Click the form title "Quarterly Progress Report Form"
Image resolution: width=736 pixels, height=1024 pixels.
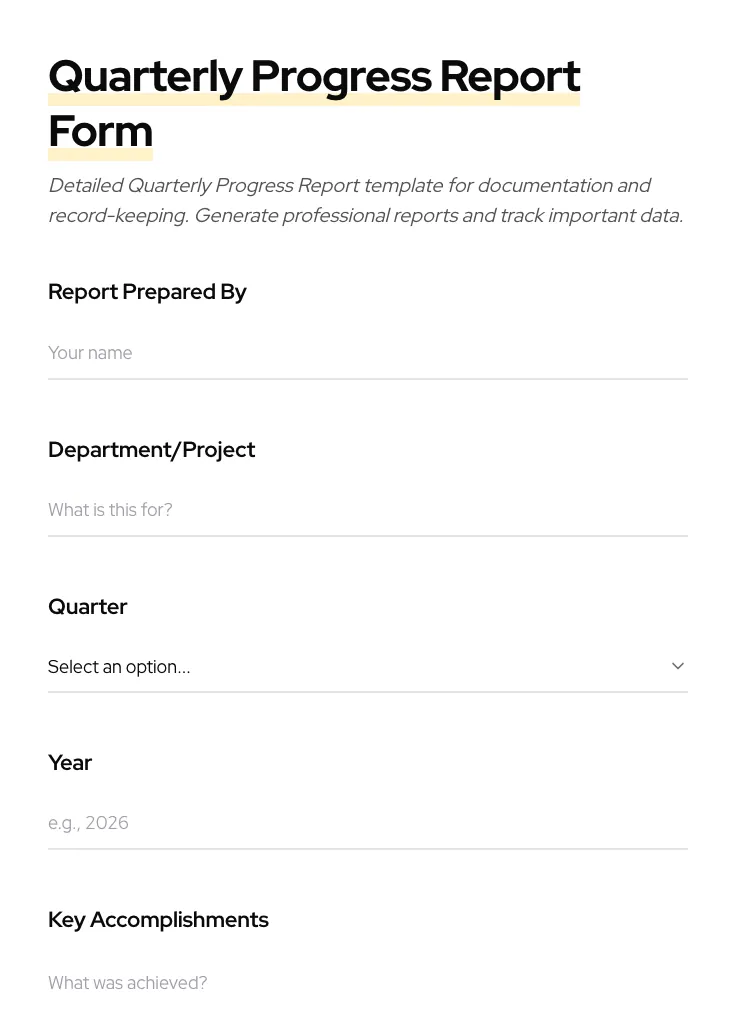[315, 102]
